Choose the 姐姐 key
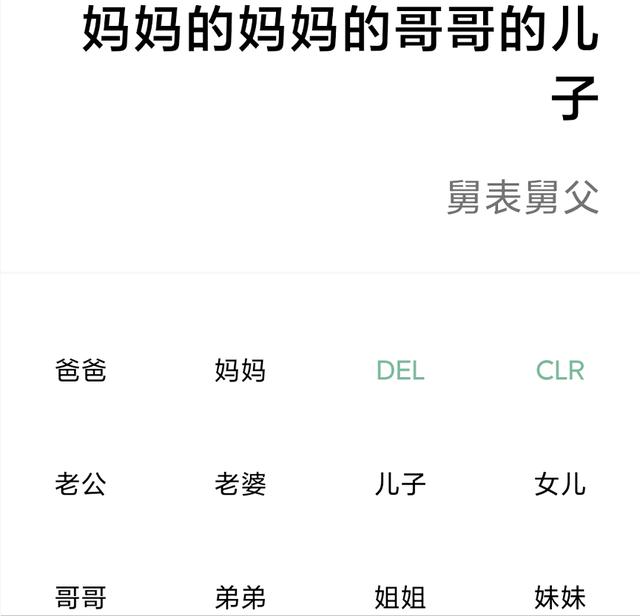Screen dimensions: 640x616 (x=400, y=598)
